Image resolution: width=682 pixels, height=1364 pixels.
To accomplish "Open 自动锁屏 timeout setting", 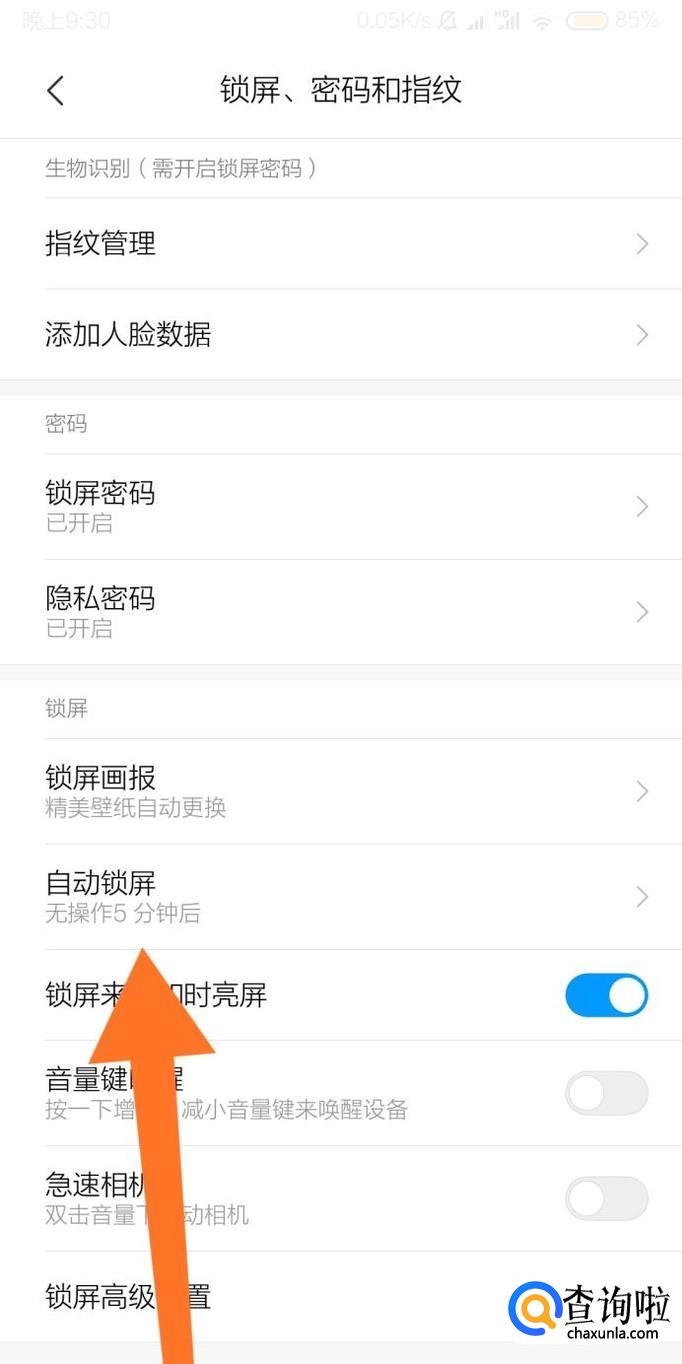I will [340, 896].
